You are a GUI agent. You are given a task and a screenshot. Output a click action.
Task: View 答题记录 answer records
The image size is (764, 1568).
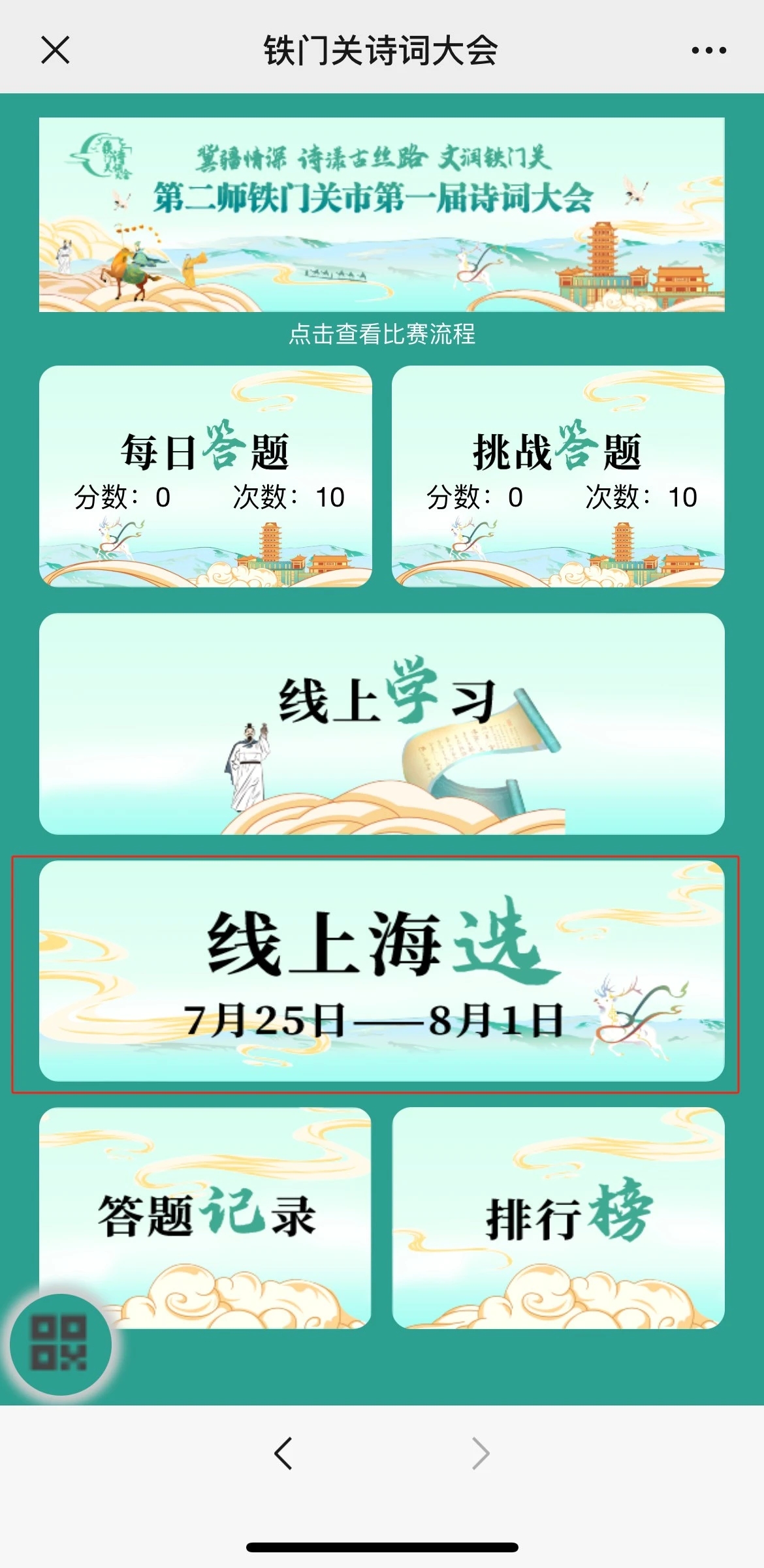(205, 1217)
